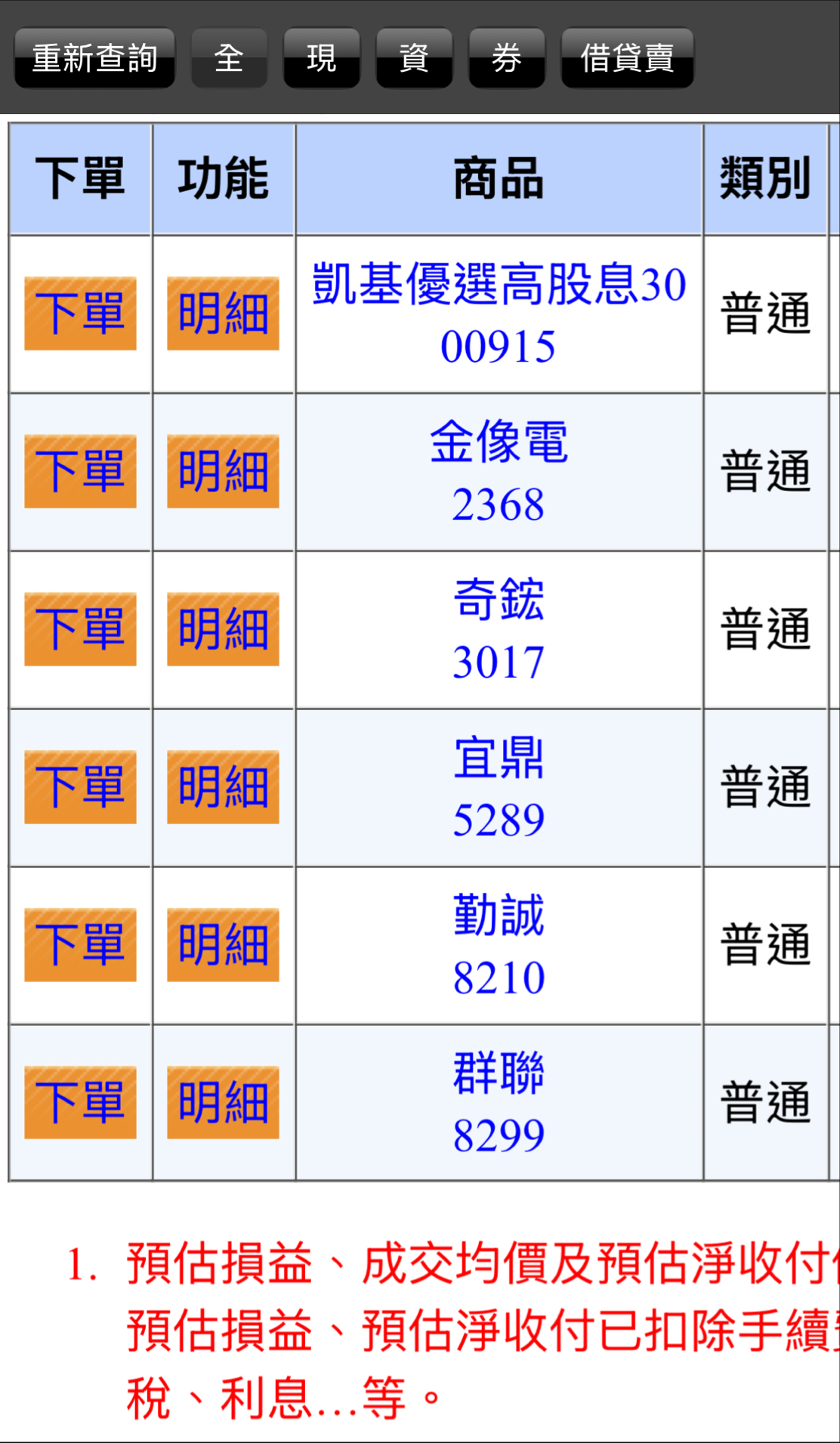Open 金像電 2368 stock link

[x=499, y=472]
